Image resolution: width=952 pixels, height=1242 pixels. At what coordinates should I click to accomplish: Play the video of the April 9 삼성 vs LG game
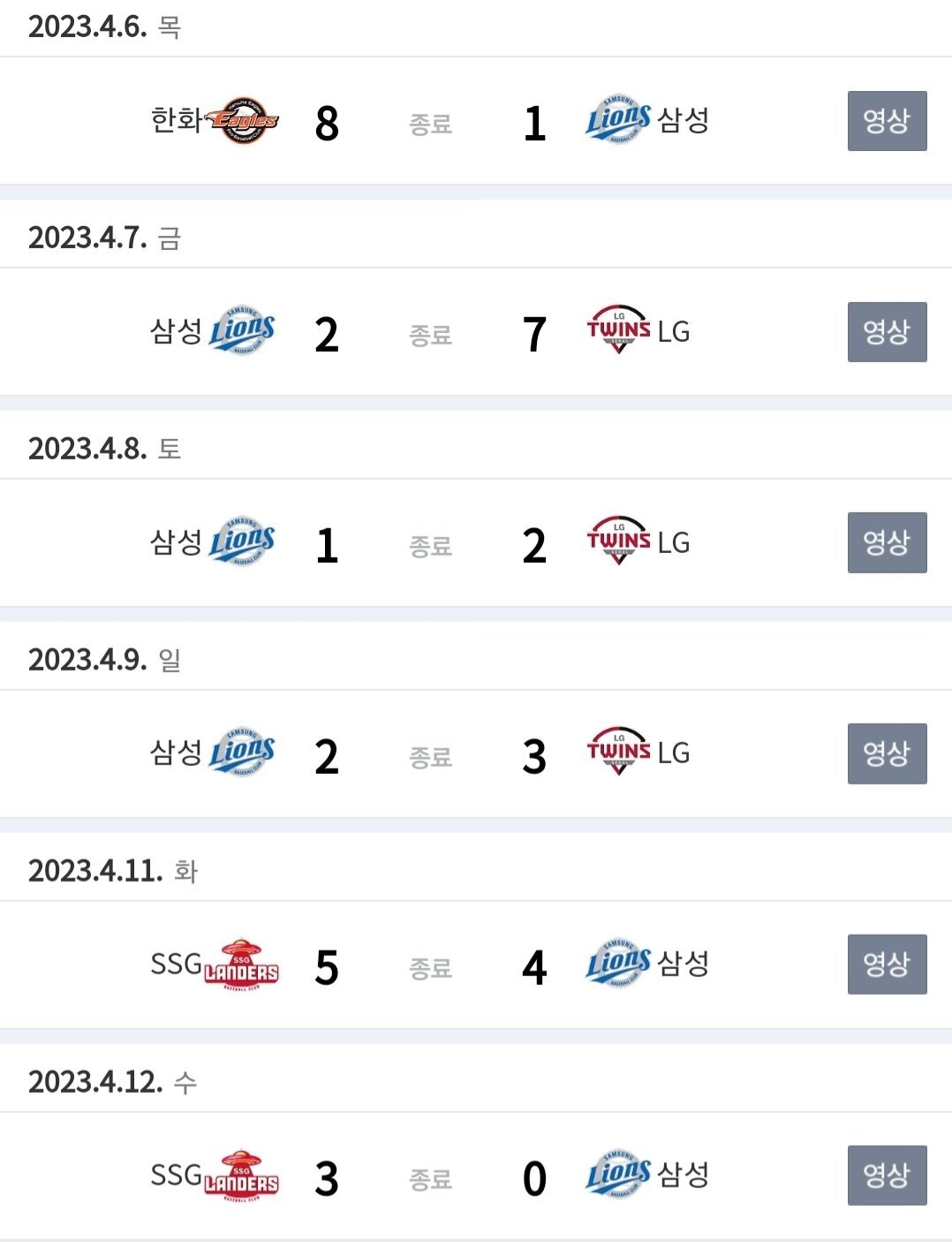pos(887,754)
